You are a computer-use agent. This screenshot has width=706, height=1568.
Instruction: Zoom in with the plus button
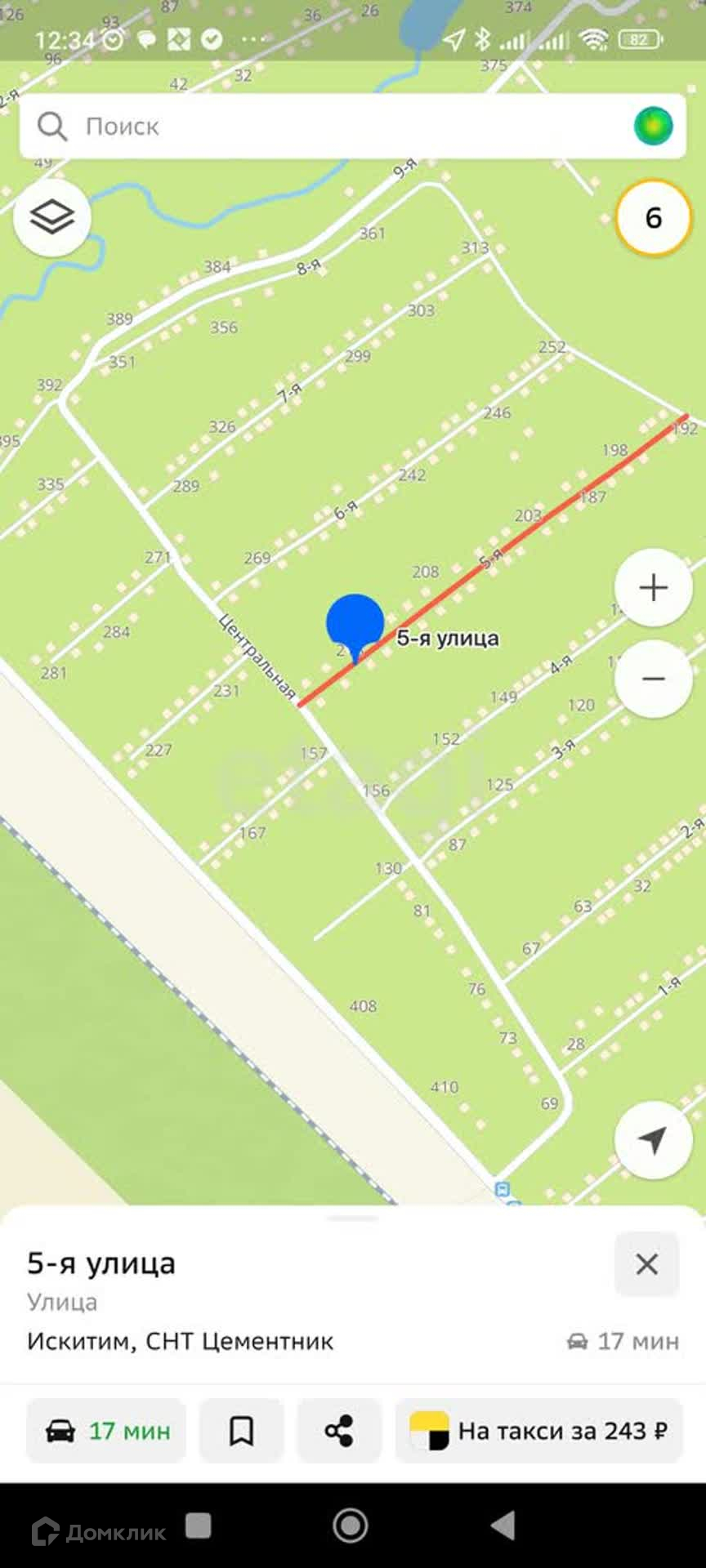coord(653,588)
